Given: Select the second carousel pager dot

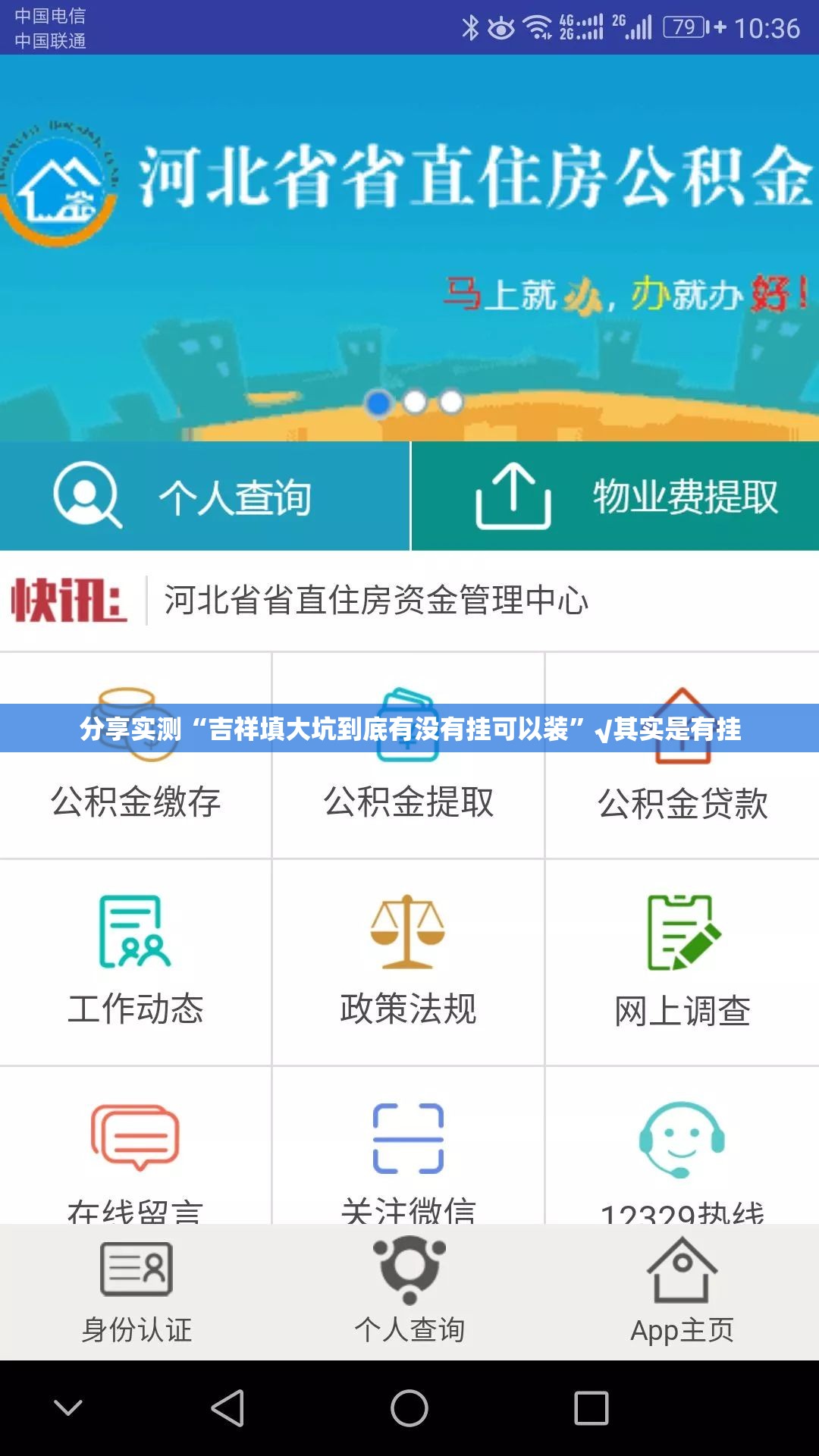Looking at the screenshot, I should coord(413,403).
